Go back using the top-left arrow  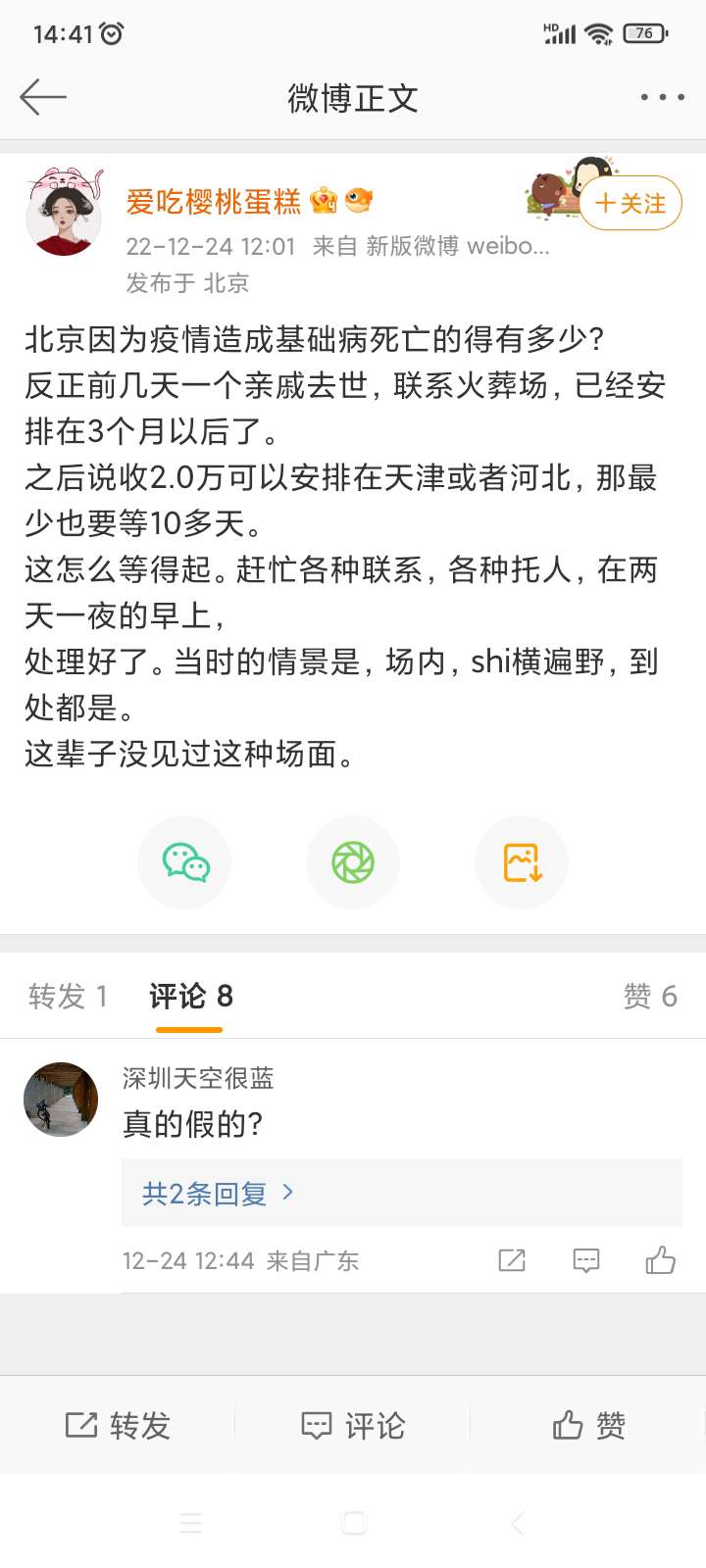click(42, 97)
